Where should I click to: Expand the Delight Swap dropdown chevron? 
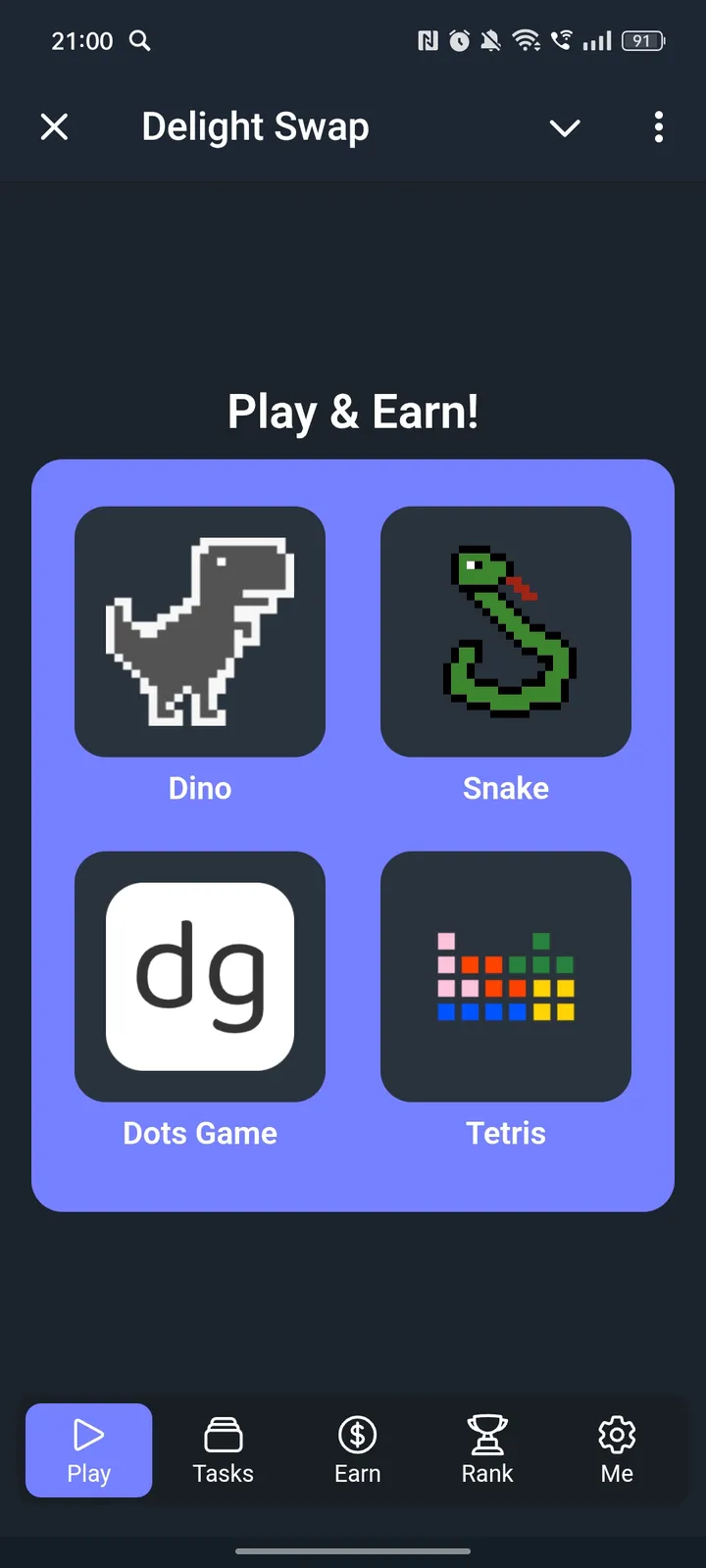coord(565,127)
